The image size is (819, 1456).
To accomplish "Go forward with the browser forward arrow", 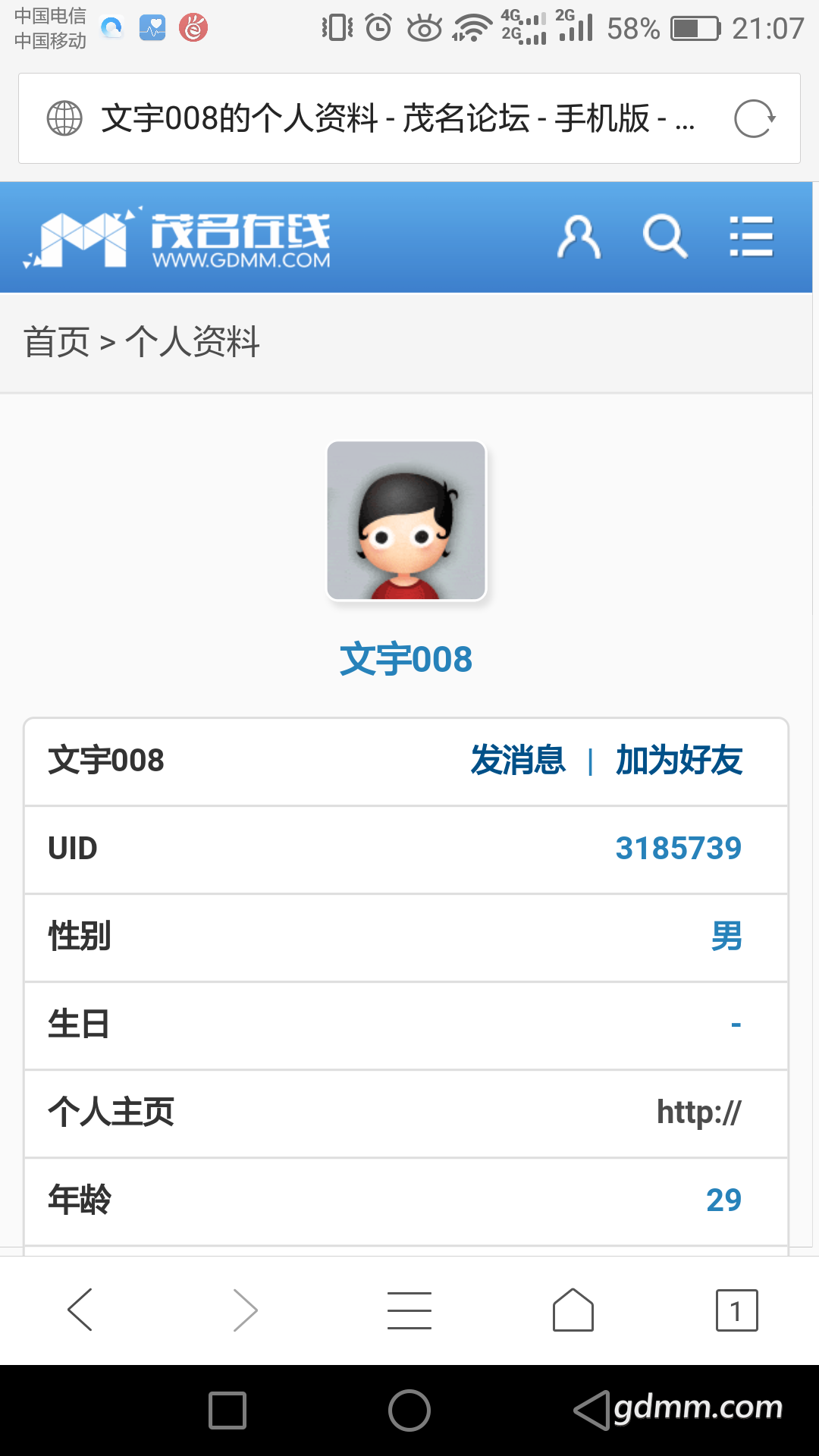I will [245, 1310].
